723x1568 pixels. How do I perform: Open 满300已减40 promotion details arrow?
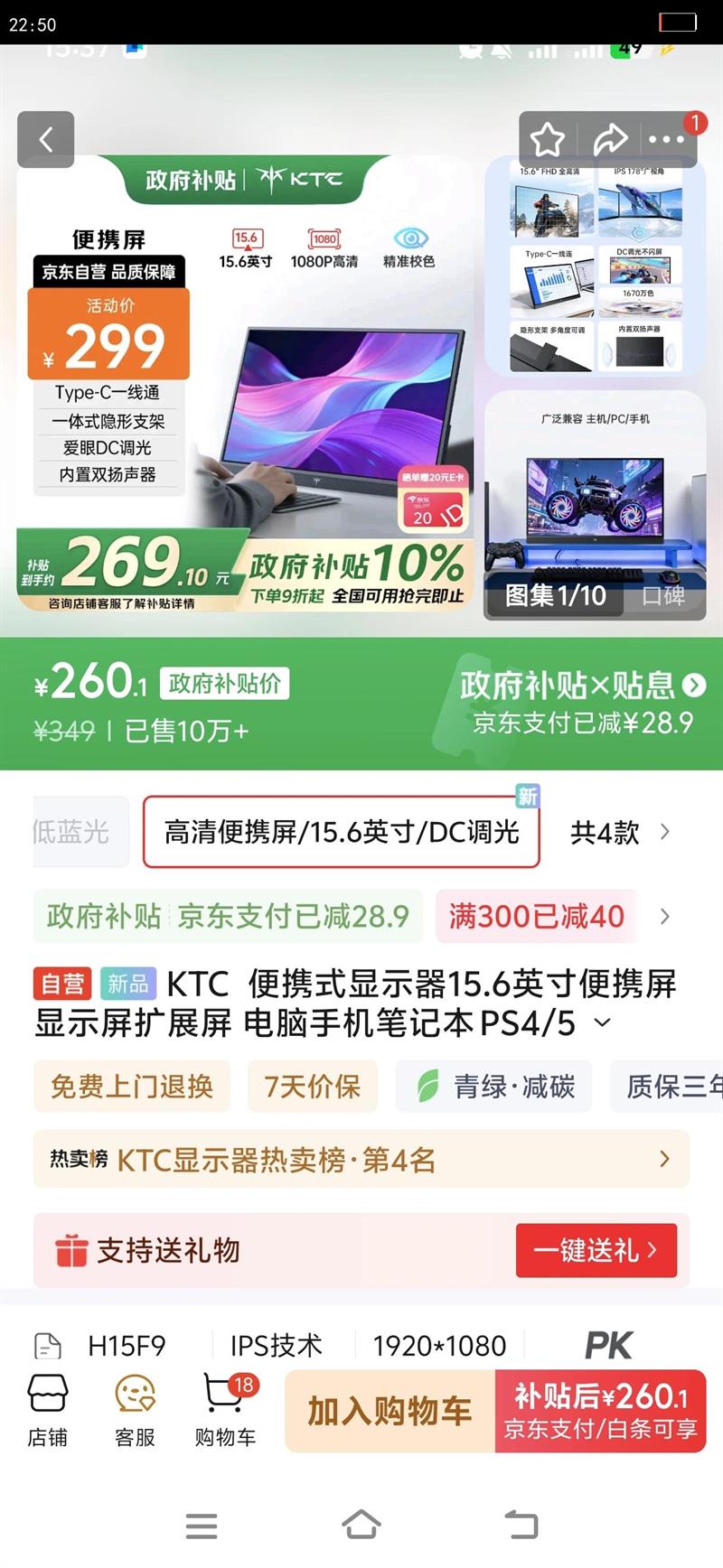665,917
